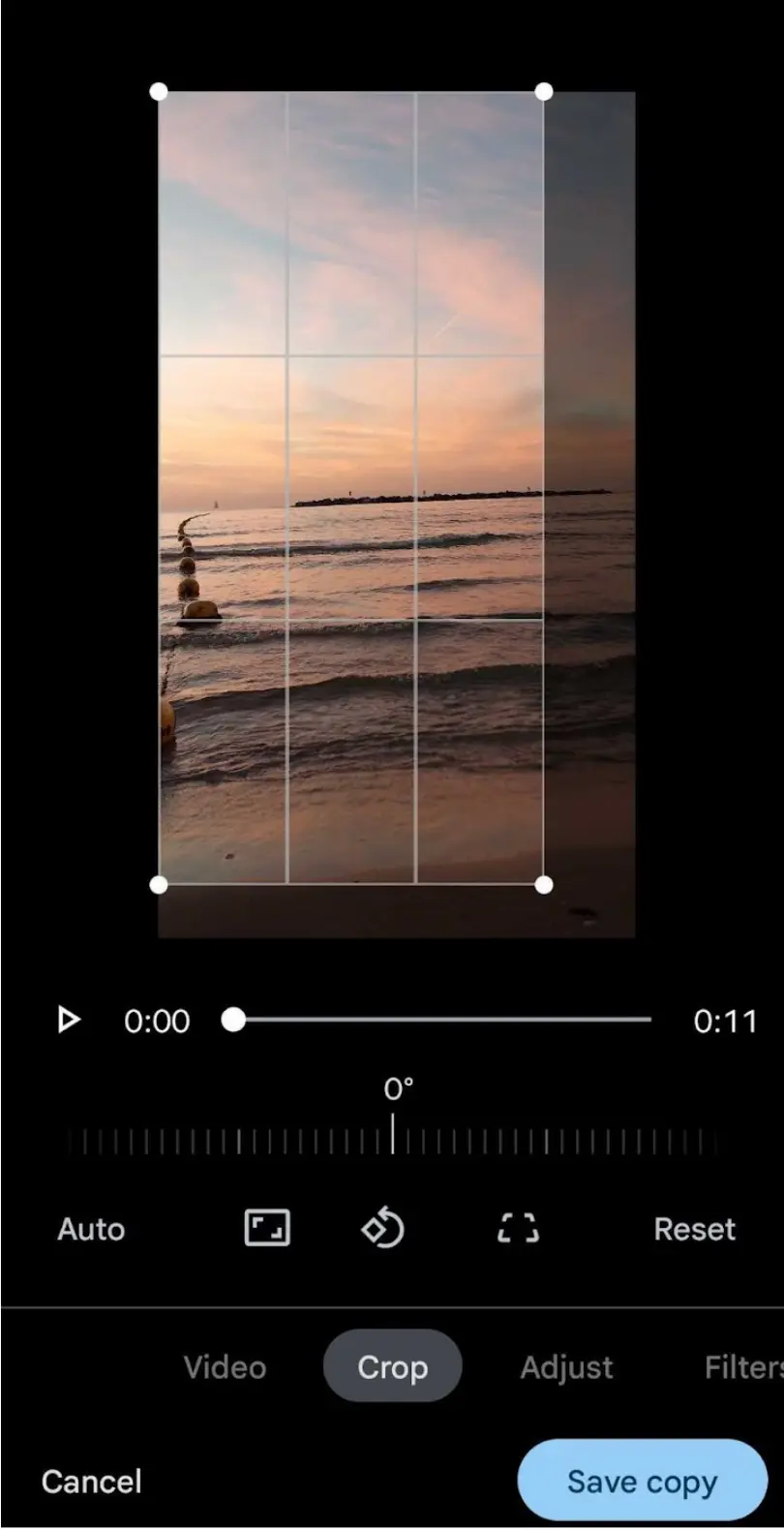The image size is (784, 1530).
Task: Select the Crop tab
Action: [x=392, y=1366]
